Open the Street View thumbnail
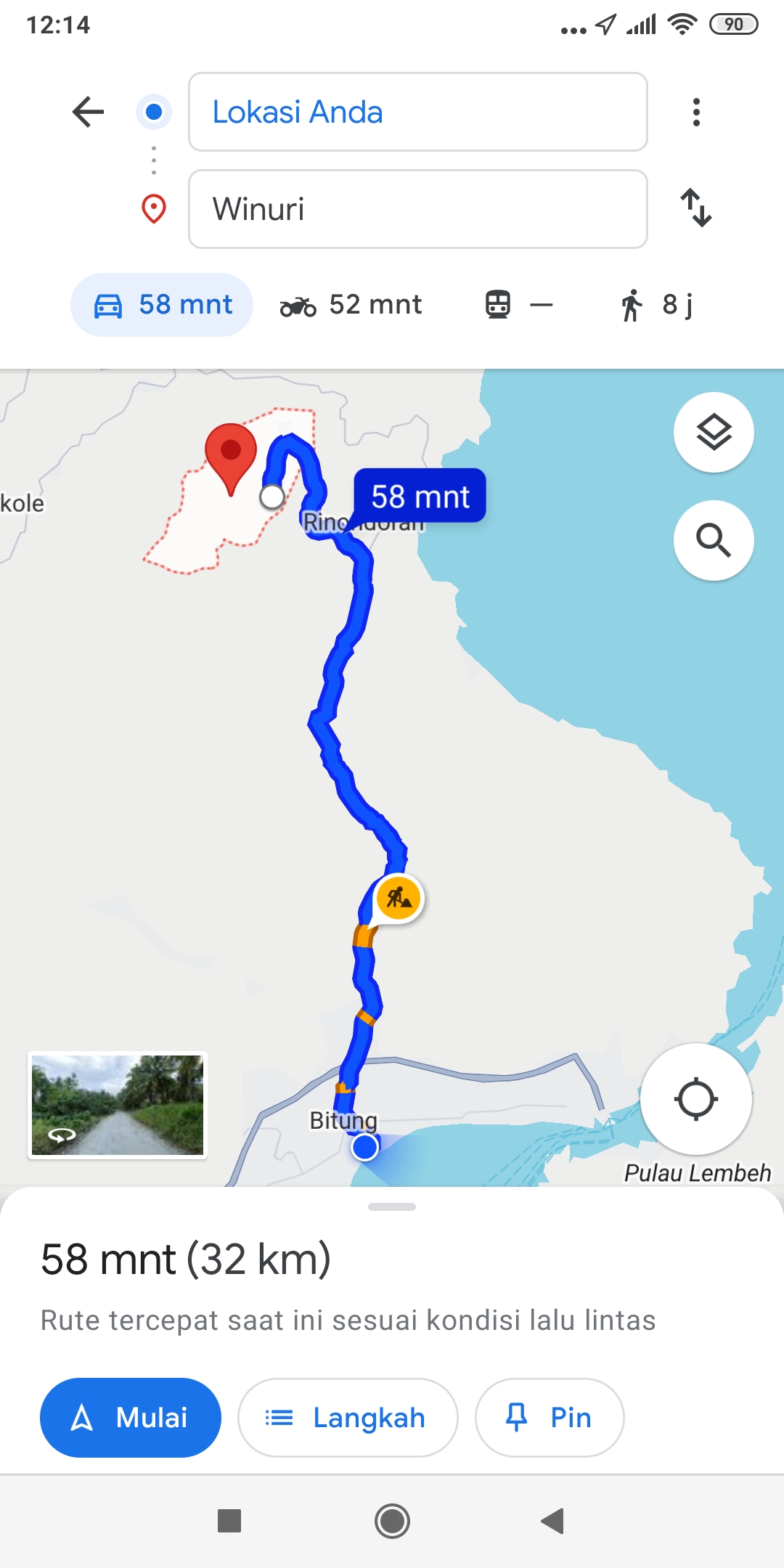784x1568 pixels. (118, 1105)
